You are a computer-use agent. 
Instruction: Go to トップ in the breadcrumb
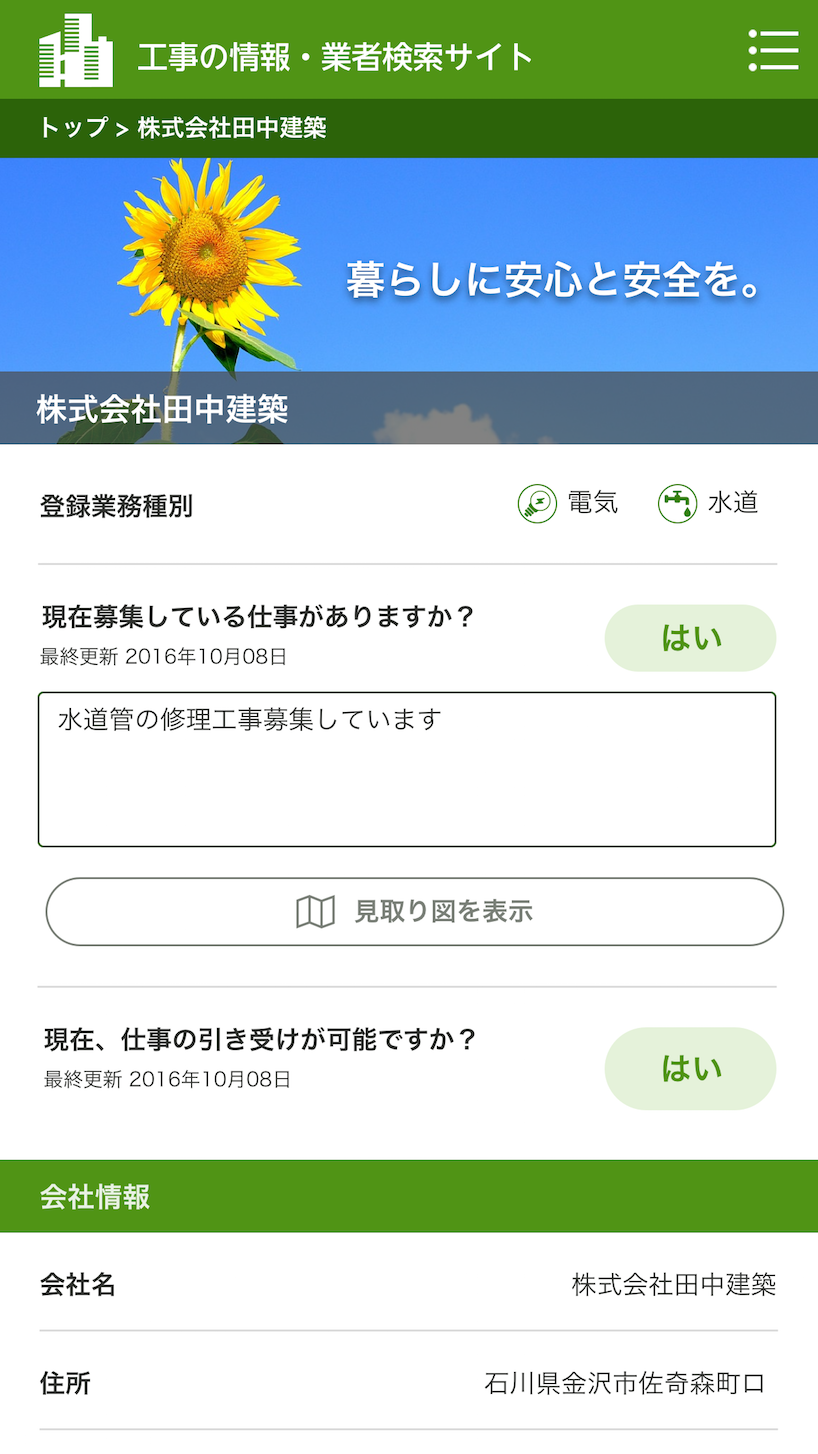click(73, 128)
